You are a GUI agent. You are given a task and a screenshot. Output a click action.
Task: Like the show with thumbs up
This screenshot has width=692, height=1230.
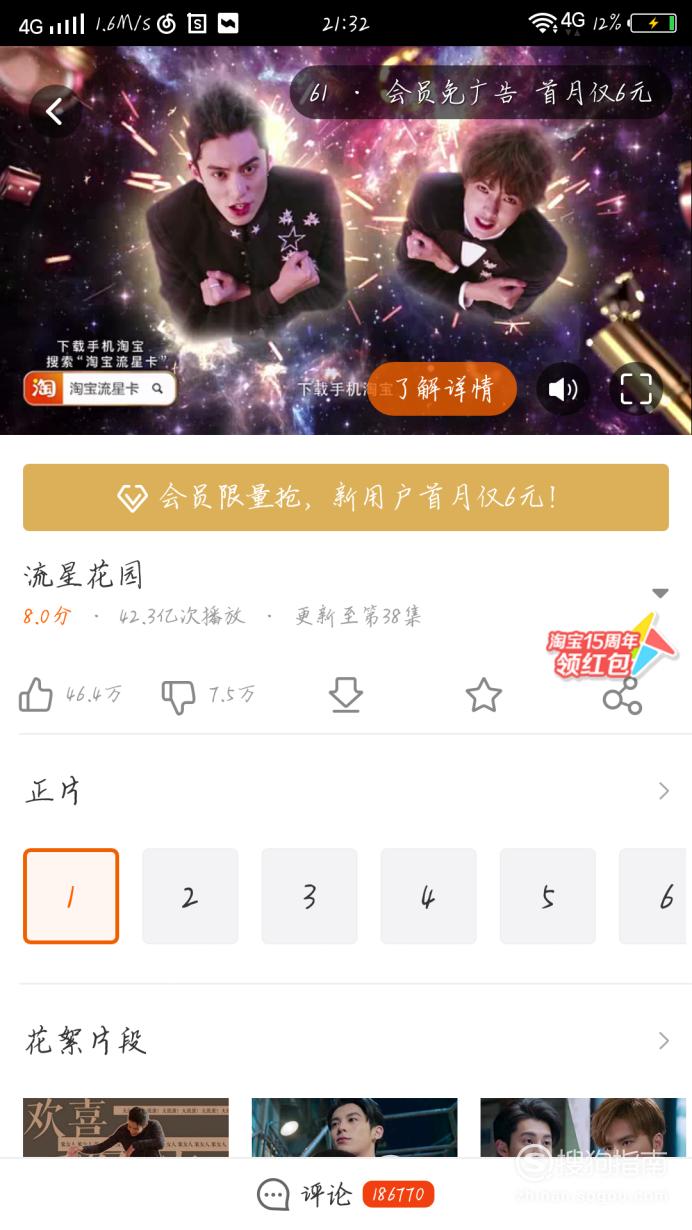(36, 695)
